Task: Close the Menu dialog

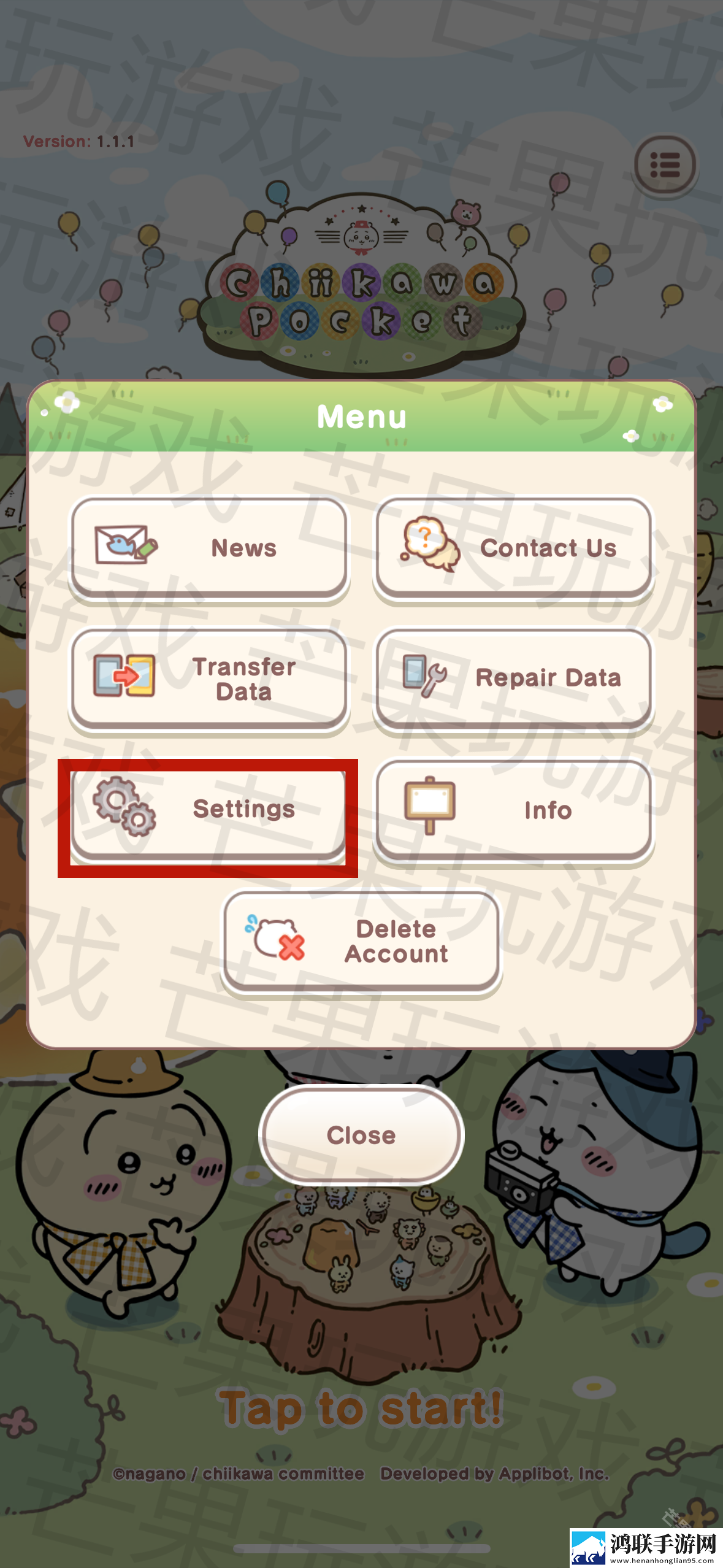Action: point(361,1135)
